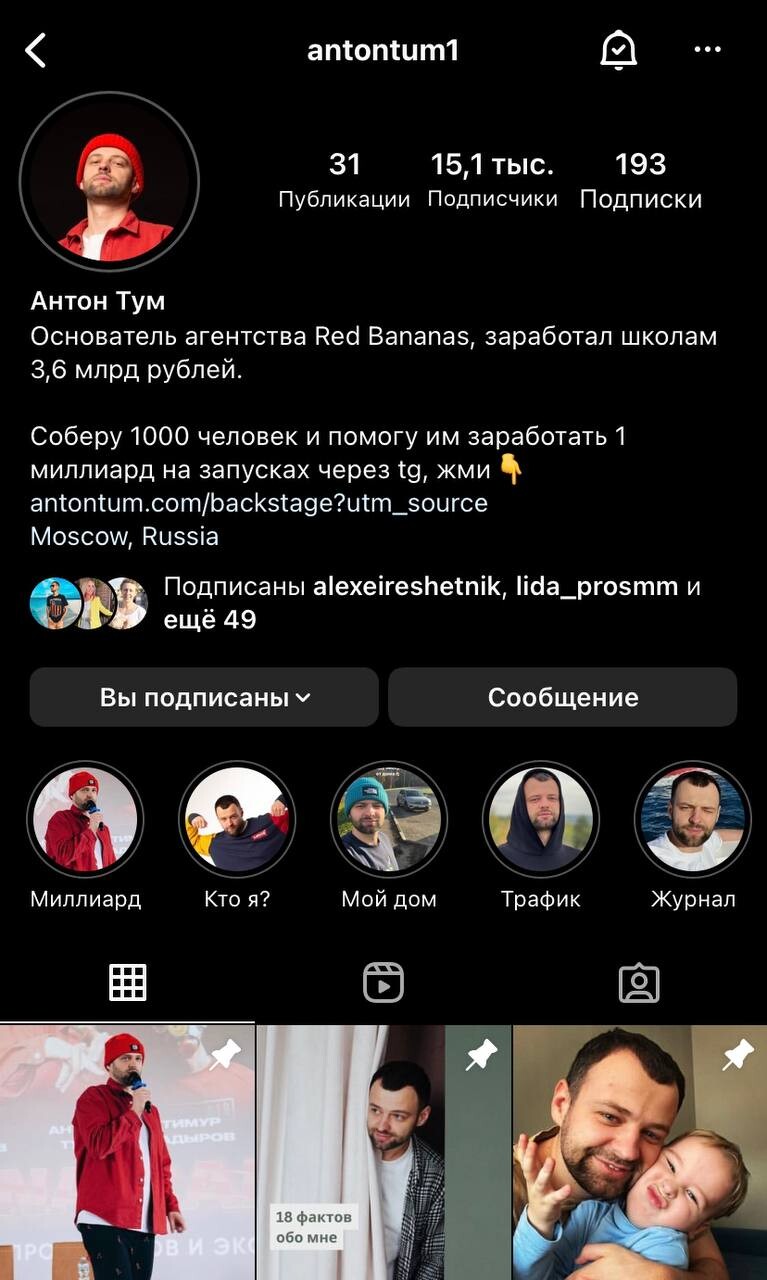Open the pinned post with red jacket on stage
Screen dimensions: 767x1280
(127, 1152)
